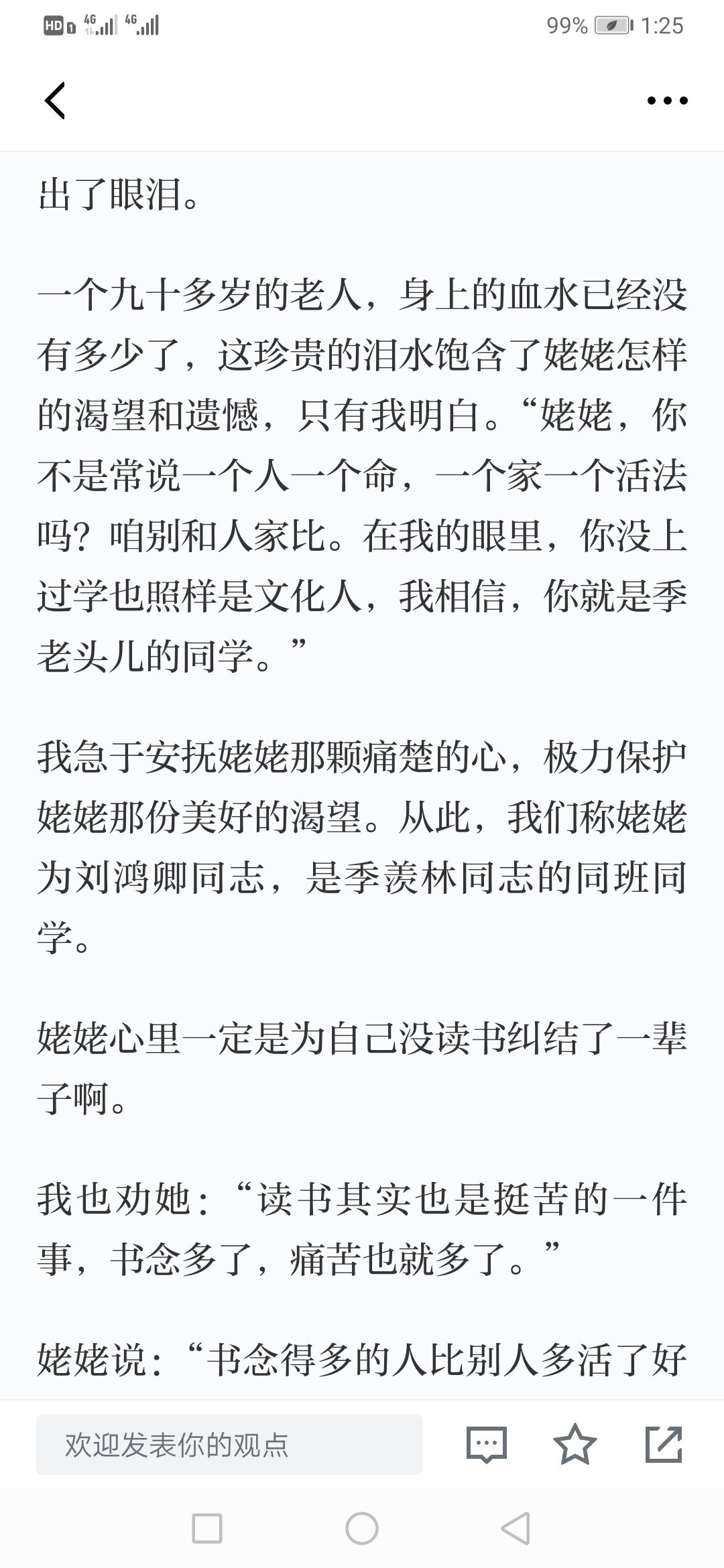Screen dimensions: 724x1568
Task: Open the comments bubble icon
Action: tap(486, 1444)
